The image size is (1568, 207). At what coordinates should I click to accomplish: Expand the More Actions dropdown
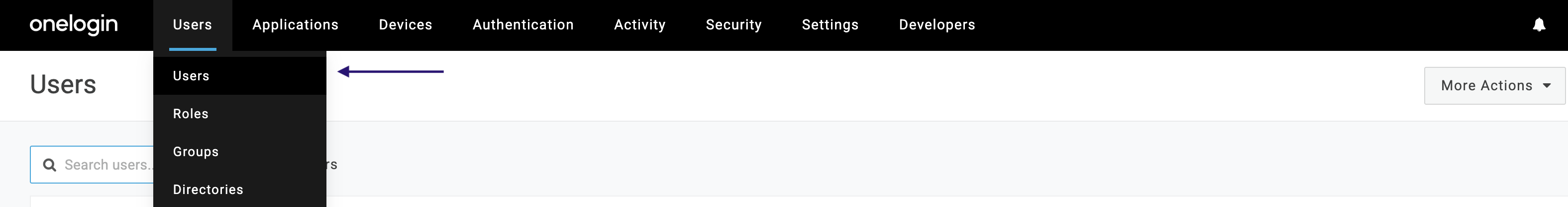(x=1494, y=86)
